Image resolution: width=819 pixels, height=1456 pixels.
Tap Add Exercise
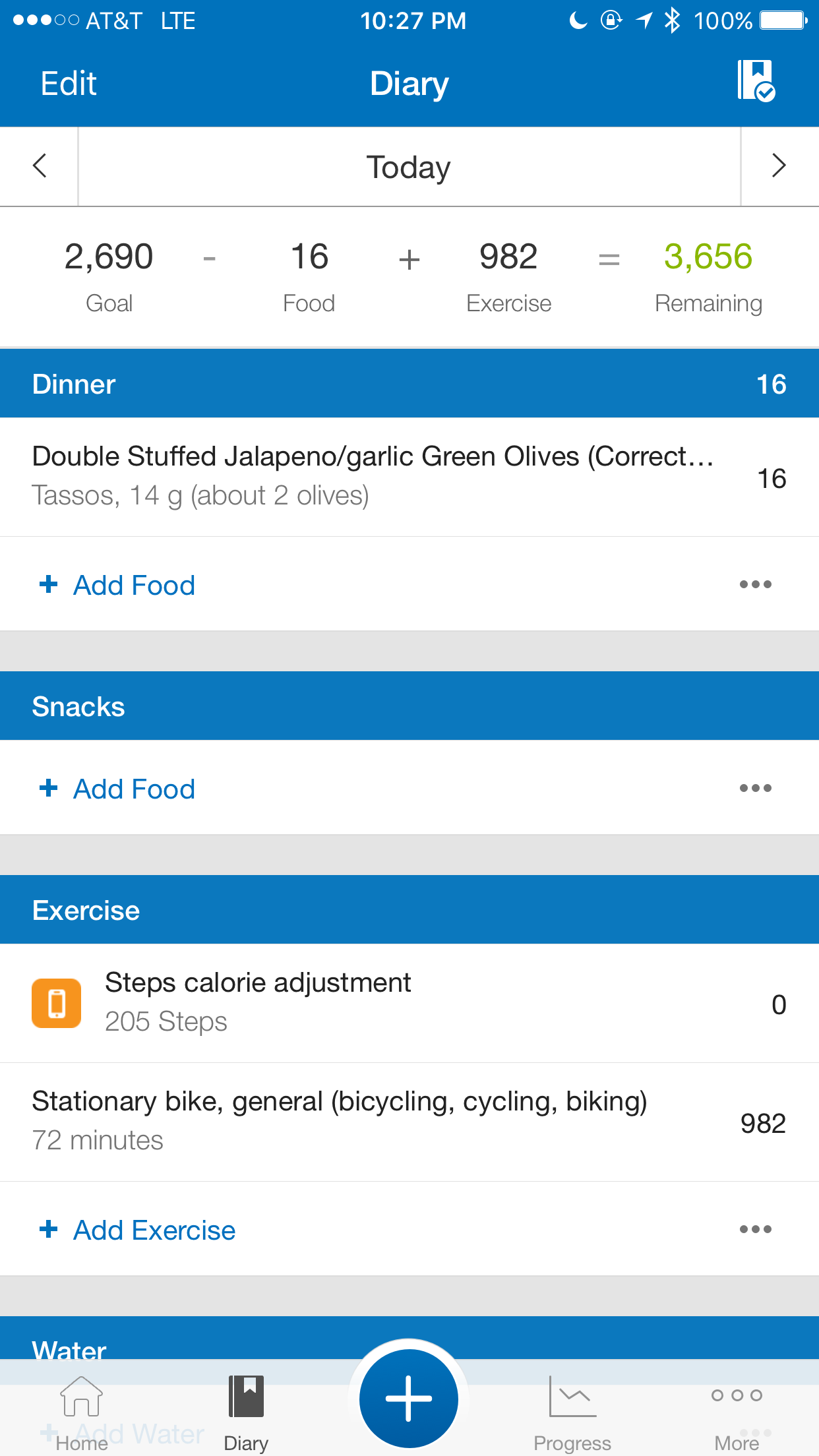point(137,1230)
